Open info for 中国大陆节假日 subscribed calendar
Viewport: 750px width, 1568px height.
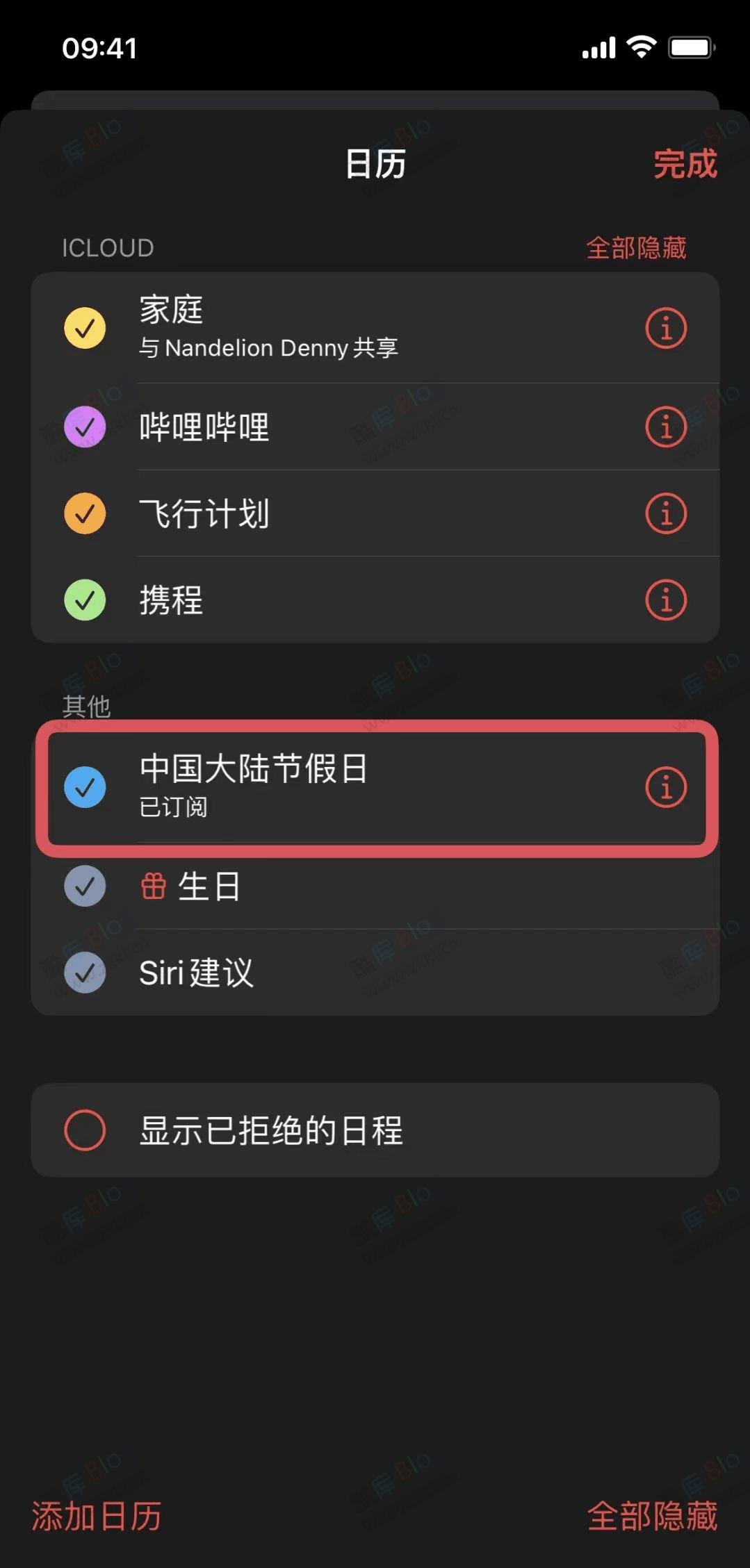tap(665, 787)
